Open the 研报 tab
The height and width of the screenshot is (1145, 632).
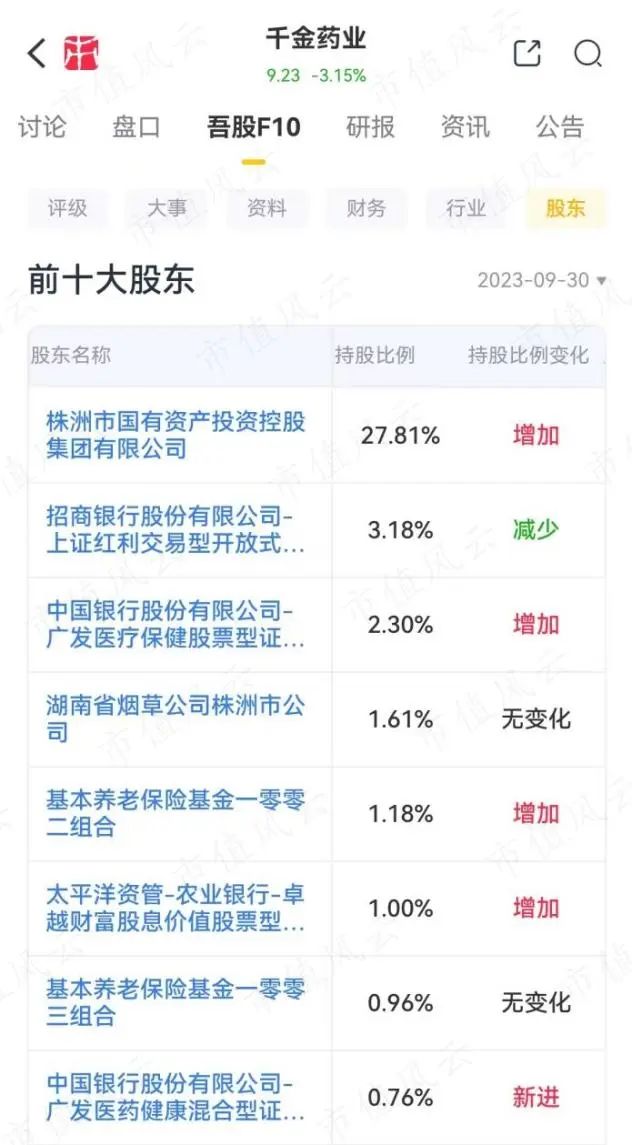[370, 127]
